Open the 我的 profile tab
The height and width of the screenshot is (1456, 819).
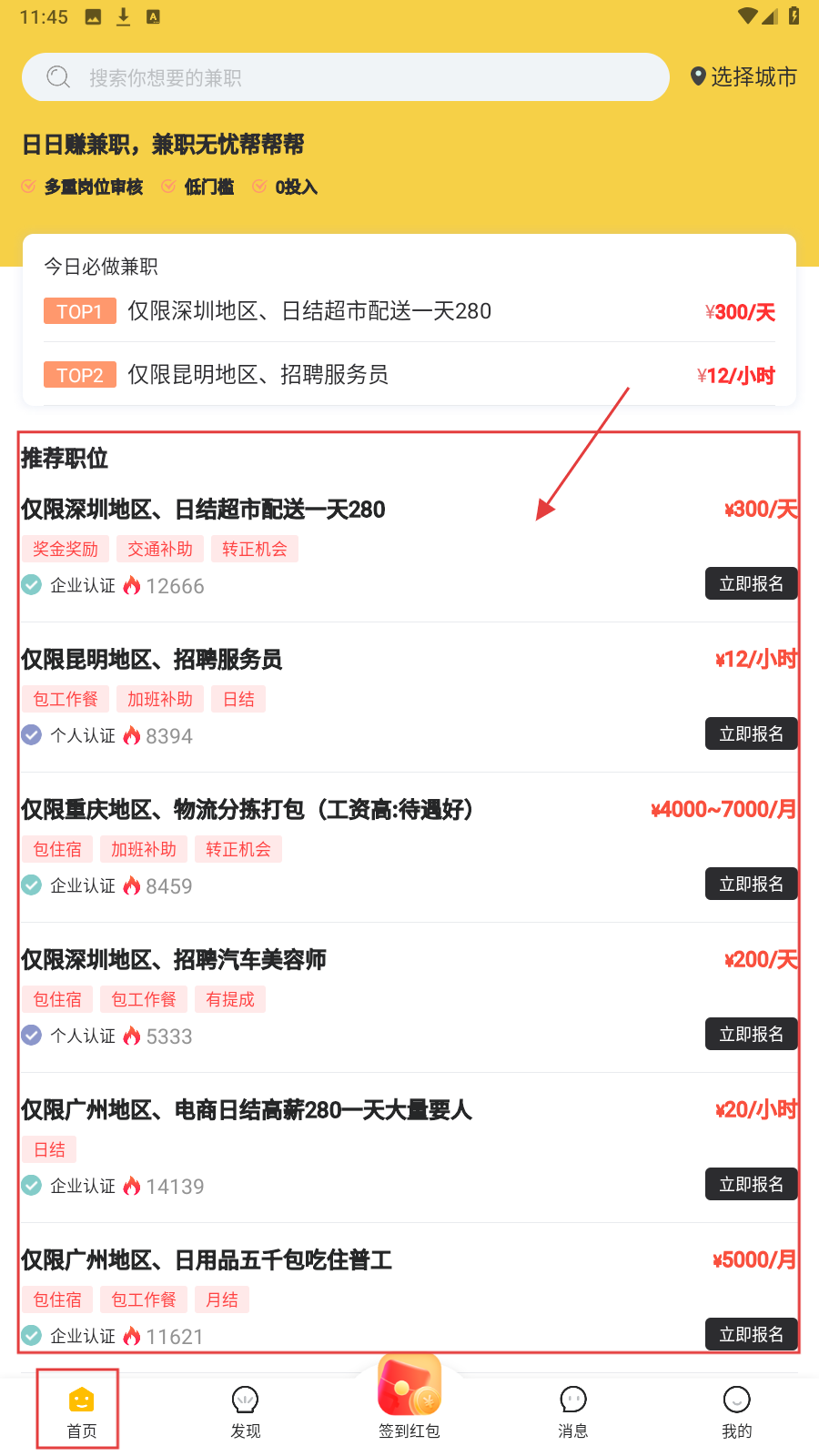736,1411
